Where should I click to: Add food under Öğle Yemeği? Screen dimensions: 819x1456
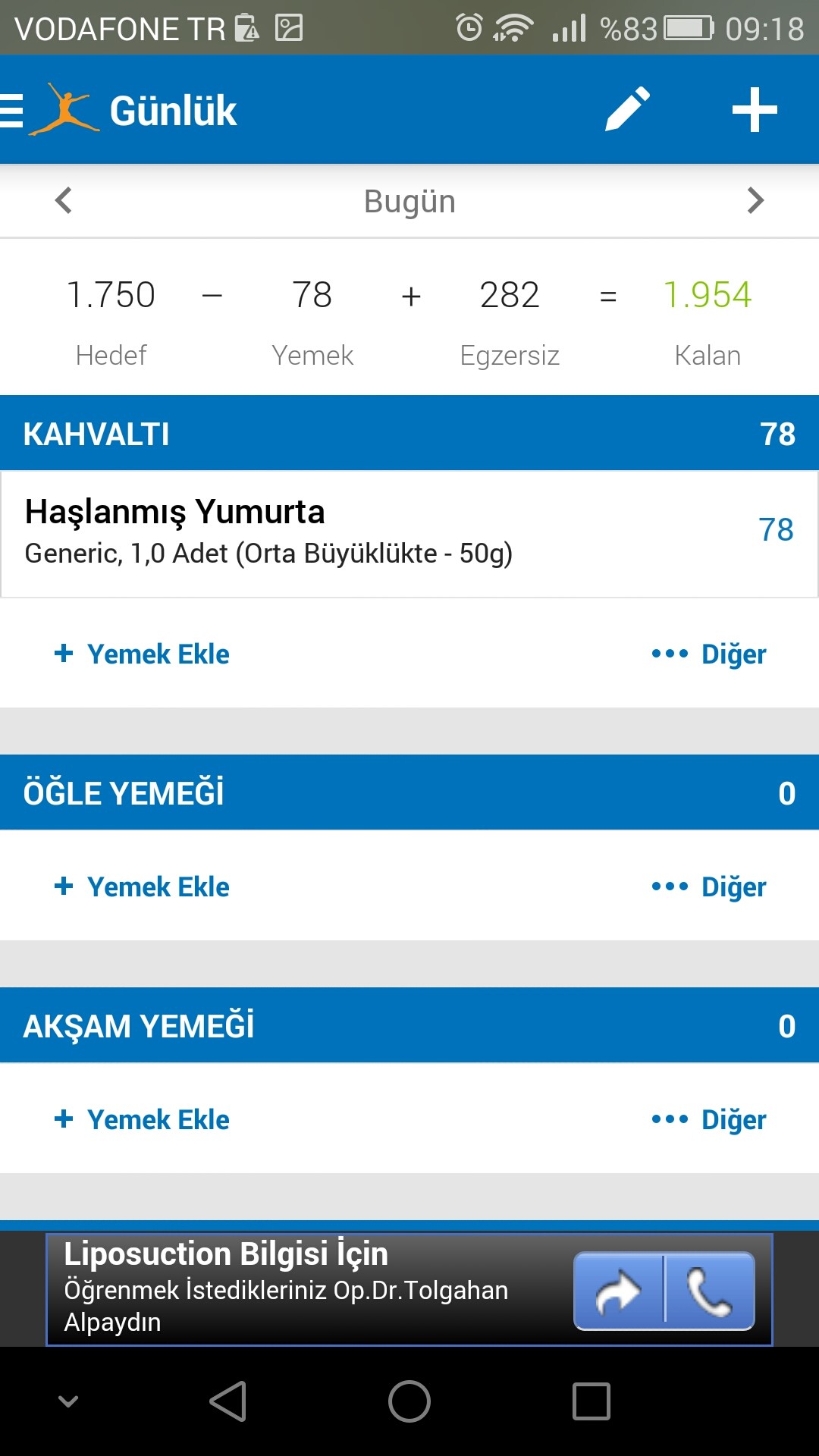pos(142,886)
